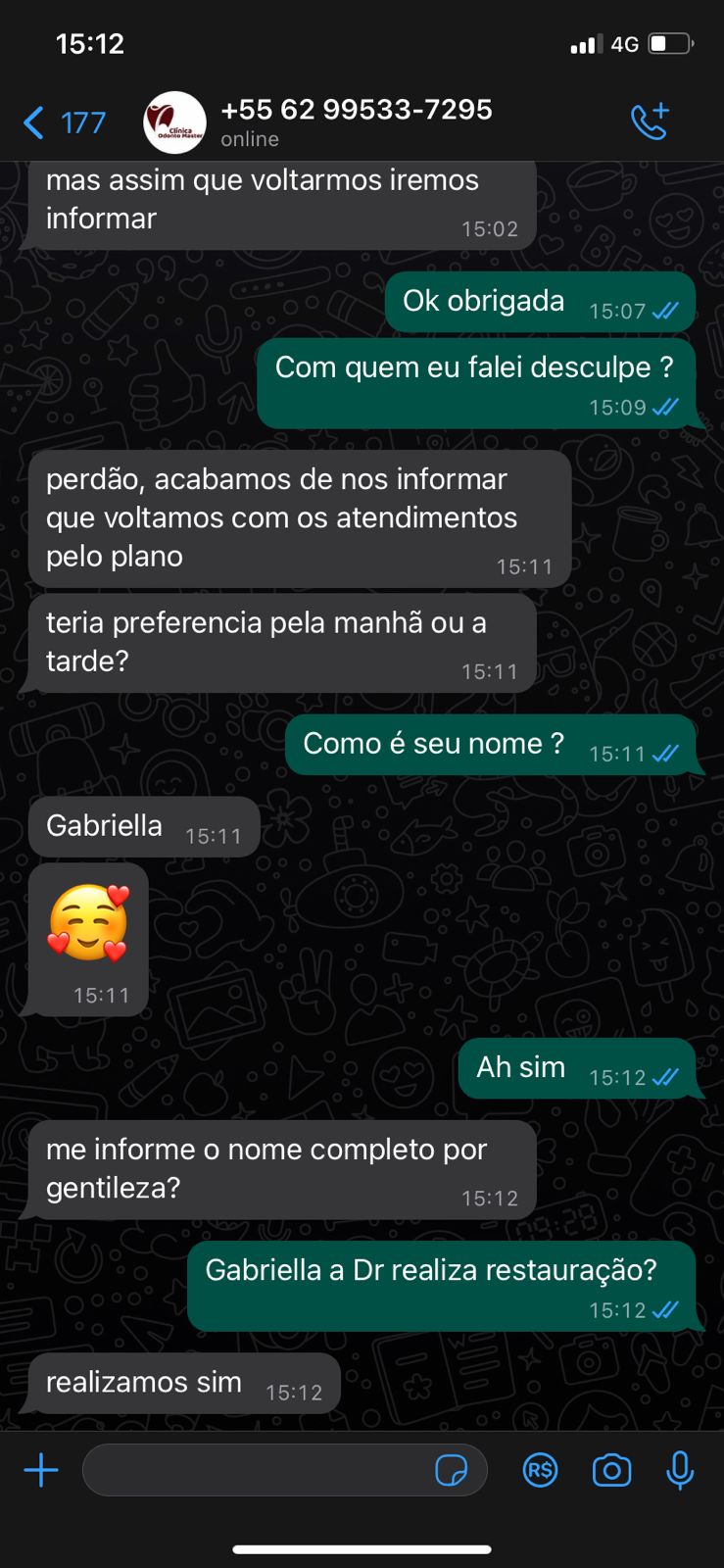The height and width of the screenshot is (1568, 724).
Task: Open the sticker picker
Action: (452, 1470)
